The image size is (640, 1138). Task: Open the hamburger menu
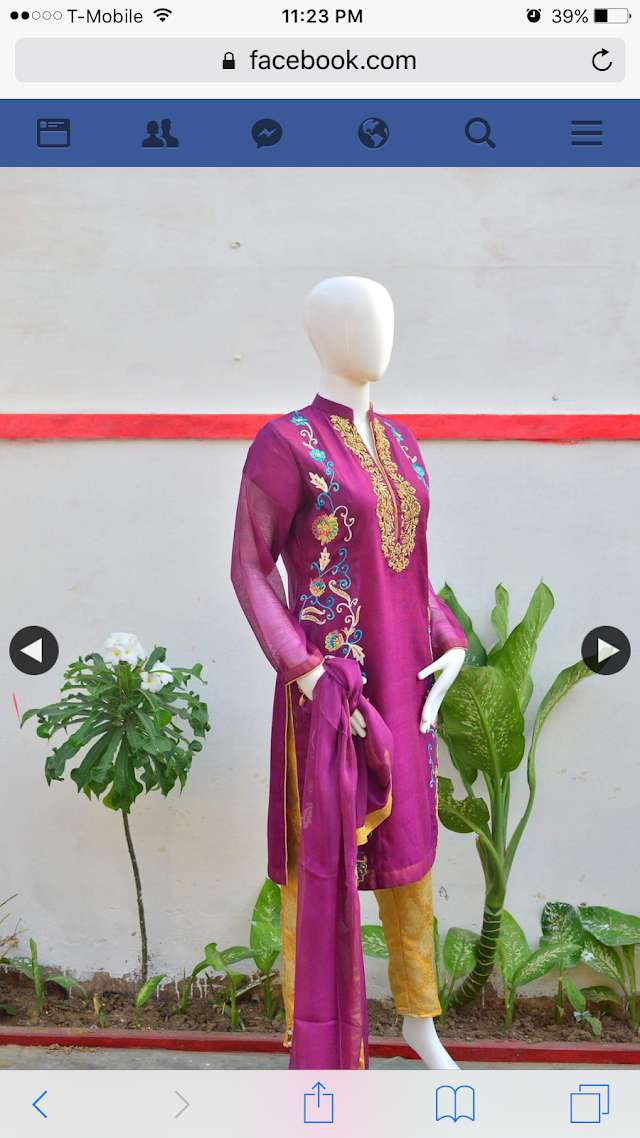coord(586,133)
